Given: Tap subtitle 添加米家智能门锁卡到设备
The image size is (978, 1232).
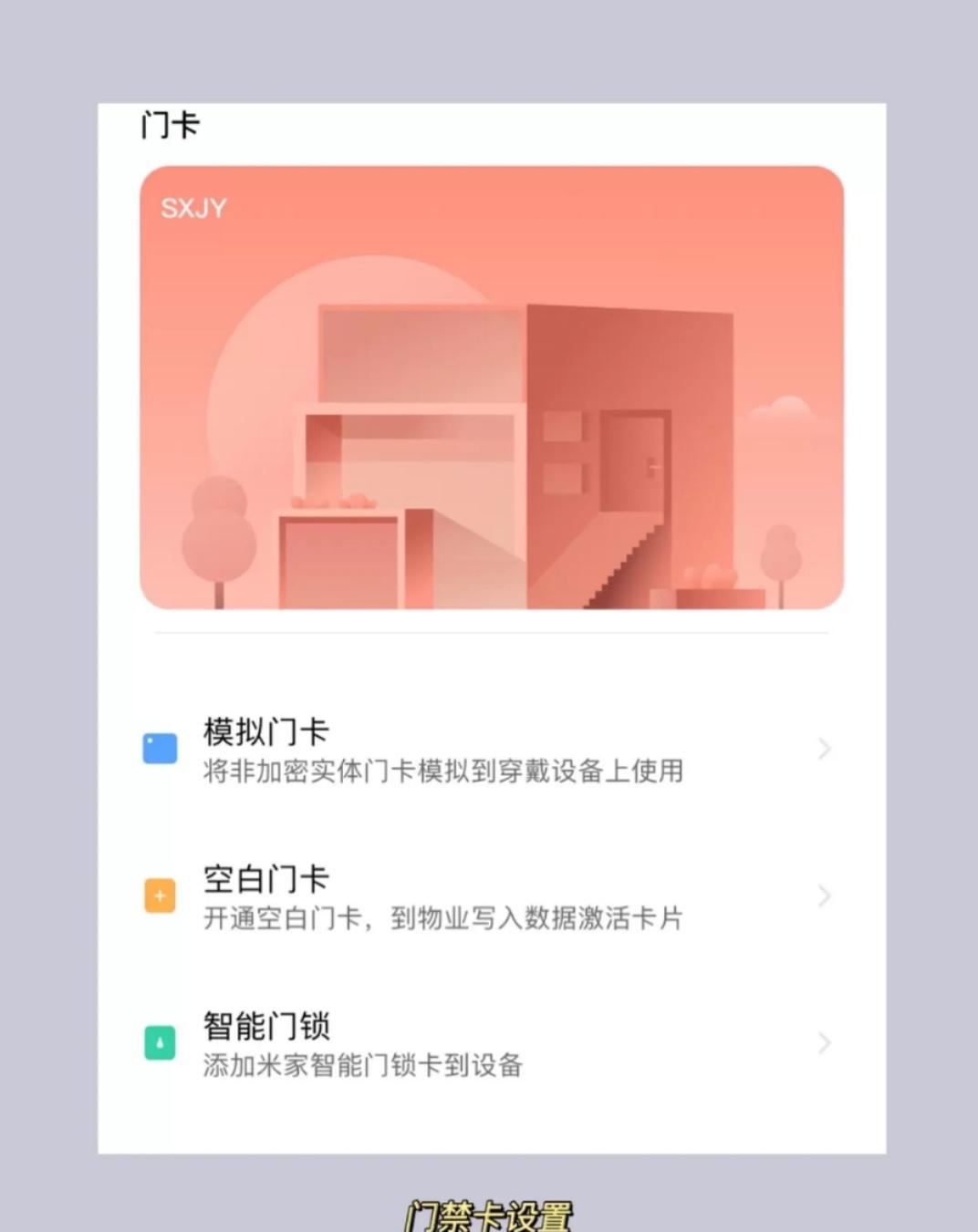Looking at the screenshot, I should (363, 1066).
